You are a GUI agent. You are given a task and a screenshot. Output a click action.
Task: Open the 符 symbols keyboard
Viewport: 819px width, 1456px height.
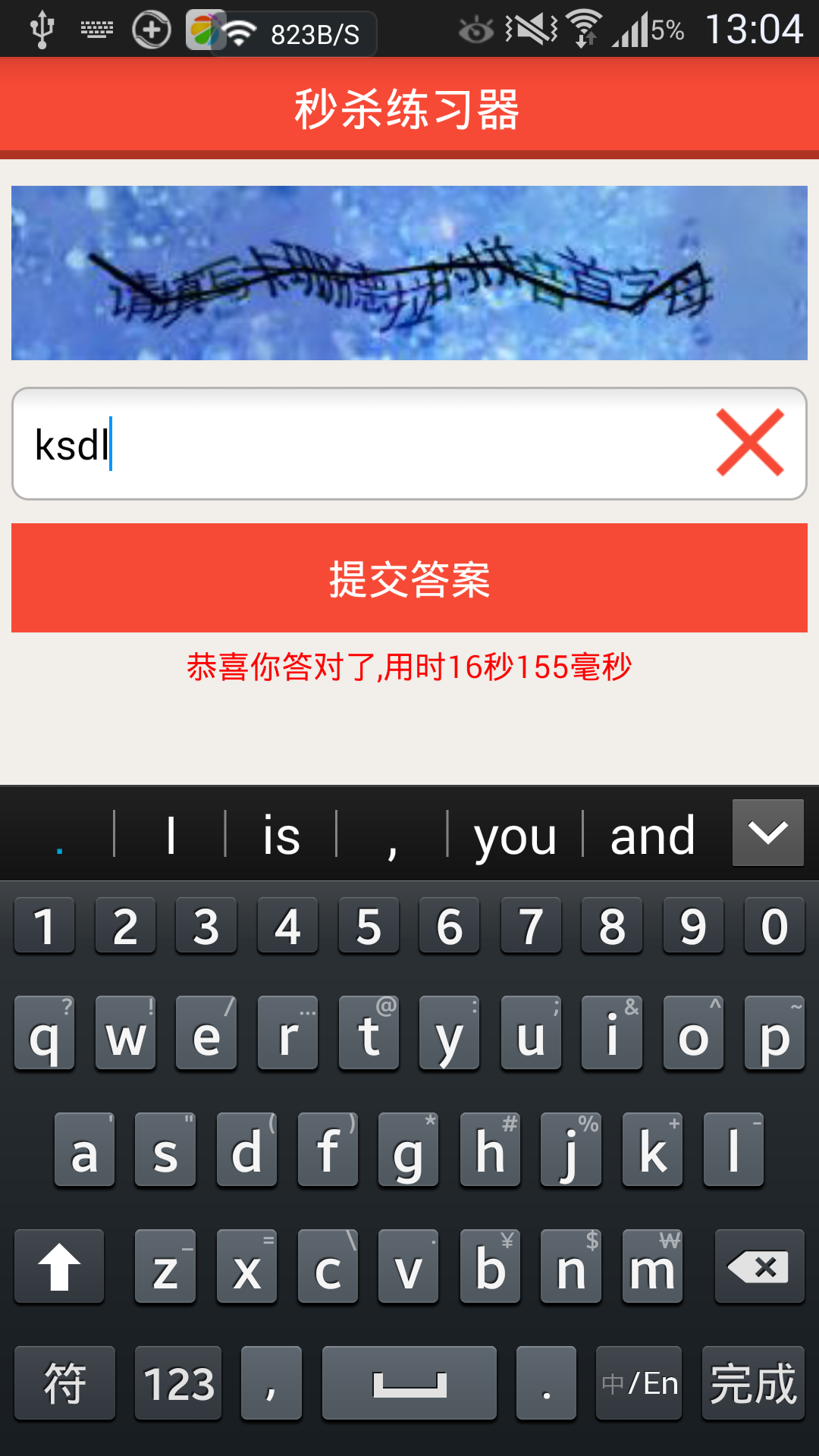[x=64, y=1383]
